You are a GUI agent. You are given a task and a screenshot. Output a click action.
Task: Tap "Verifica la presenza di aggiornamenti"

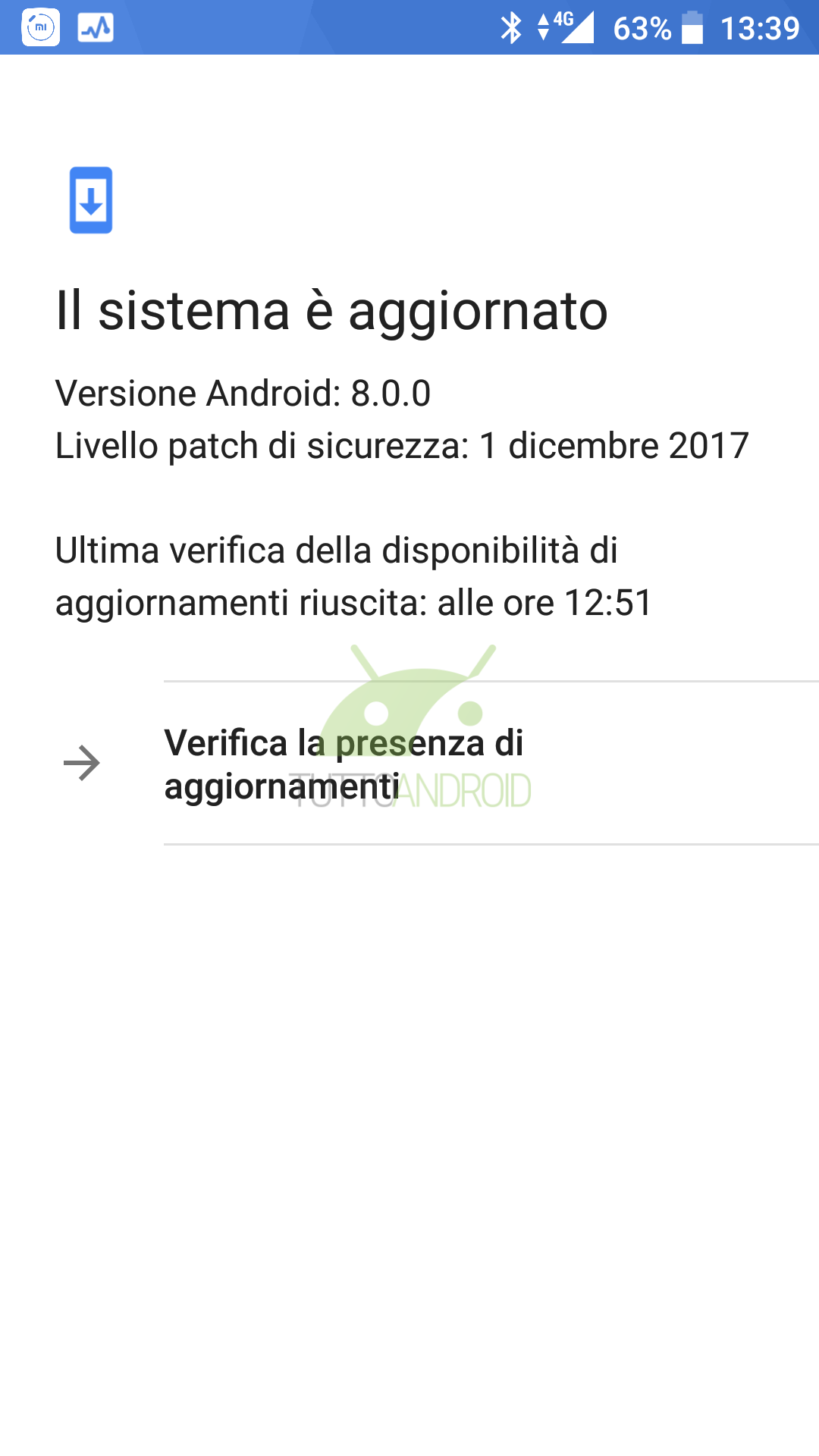coord(409,763)
